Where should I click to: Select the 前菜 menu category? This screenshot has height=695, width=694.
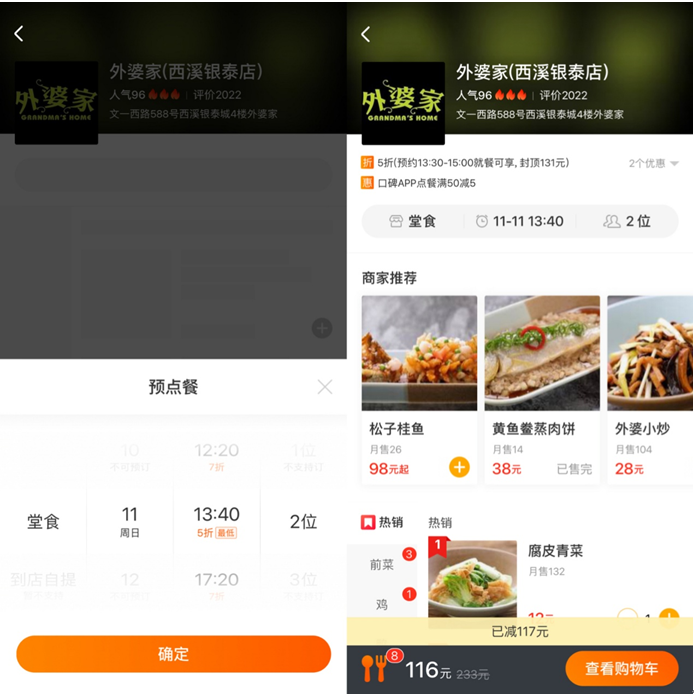point(382,564)
